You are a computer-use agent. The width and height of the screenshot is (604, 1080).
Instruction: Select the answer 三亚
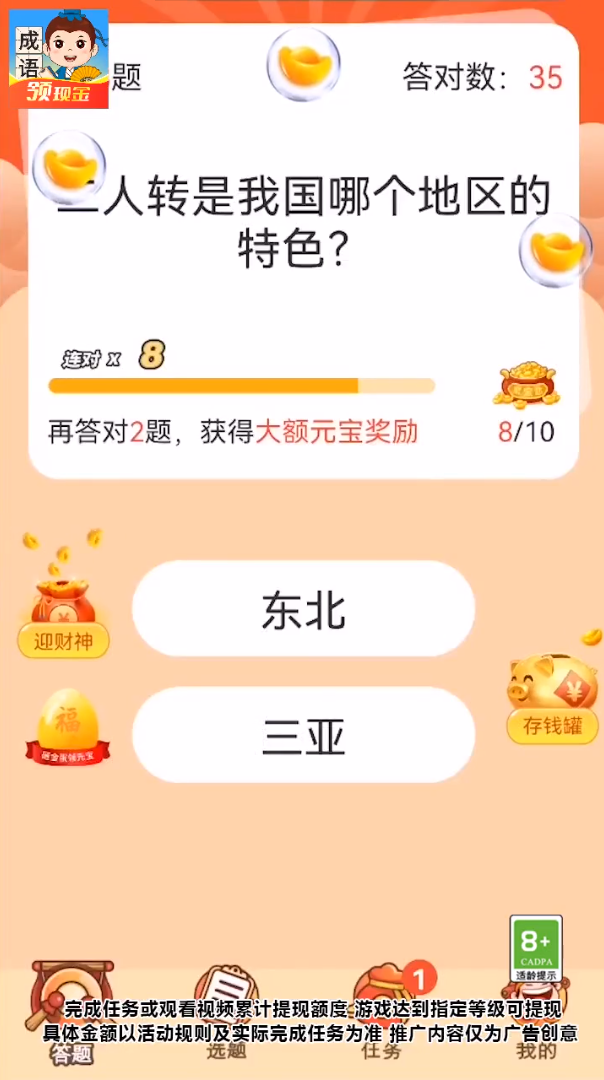coord(303,735)
